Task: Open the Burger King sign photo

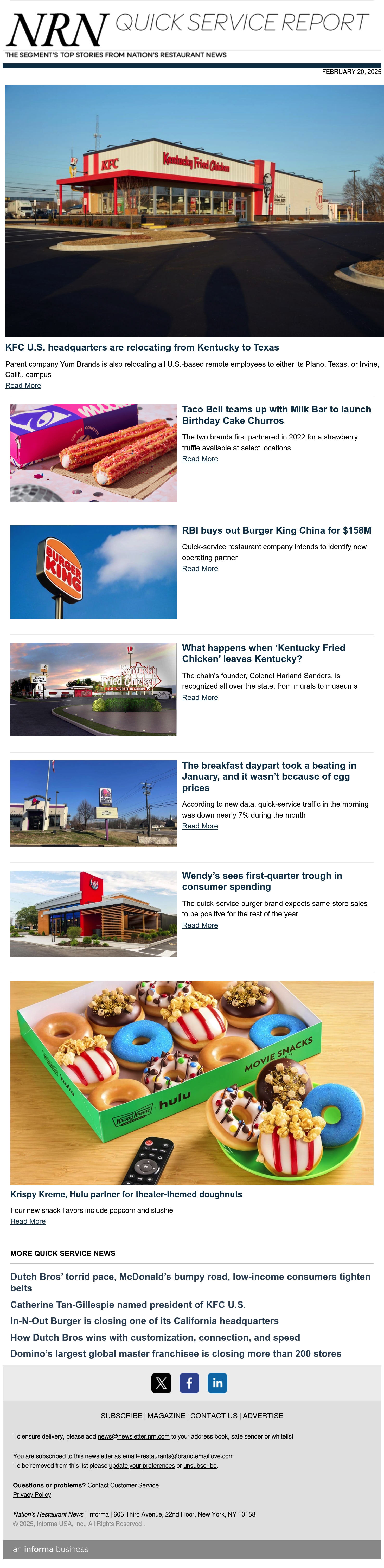Action: pyautogui.click(x=94, y=572)
